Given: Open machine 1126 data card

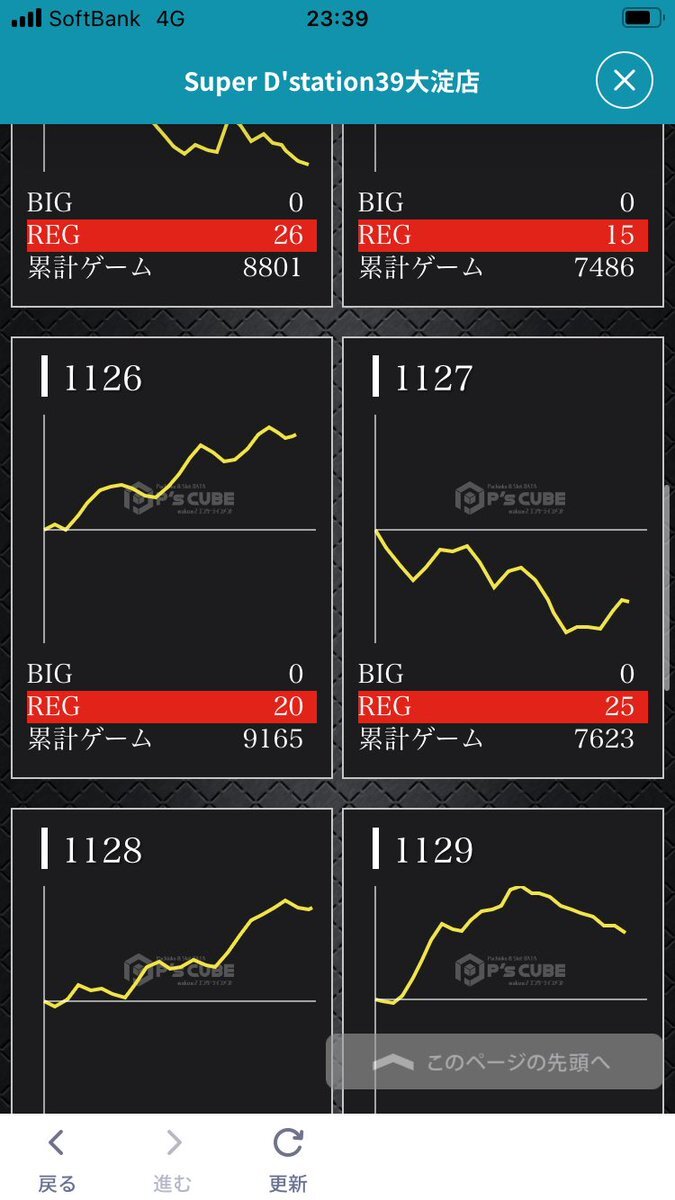Looking at the screenshot, I should coord(171,557).
